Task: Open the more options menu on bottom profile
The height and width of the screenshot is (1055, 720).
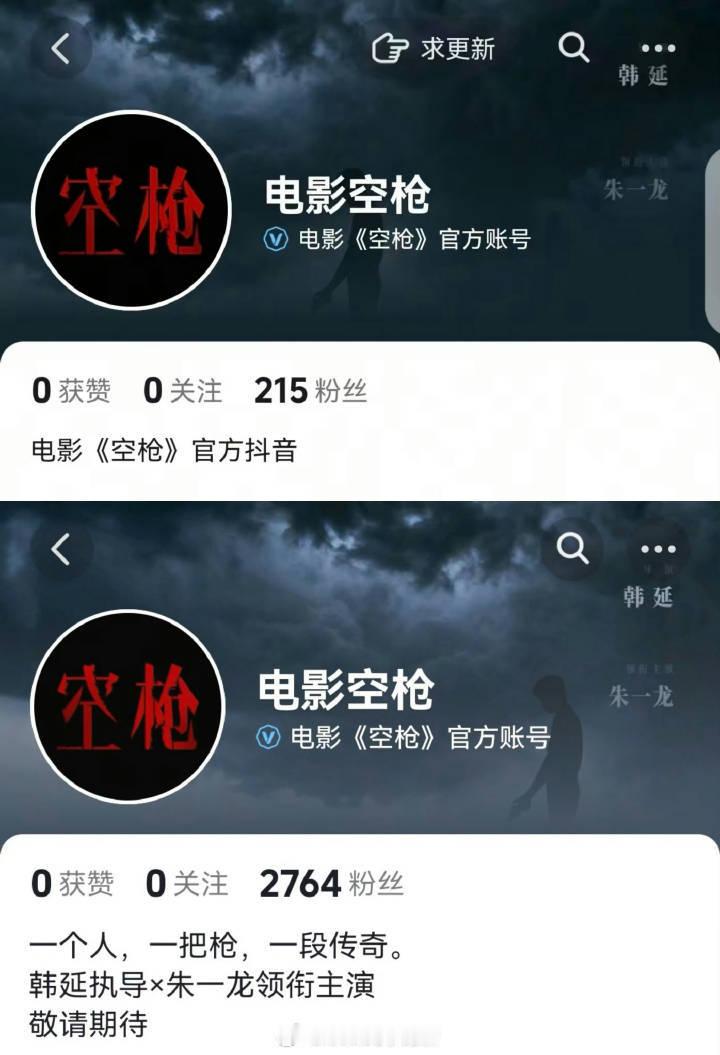Action: [659, 547]
